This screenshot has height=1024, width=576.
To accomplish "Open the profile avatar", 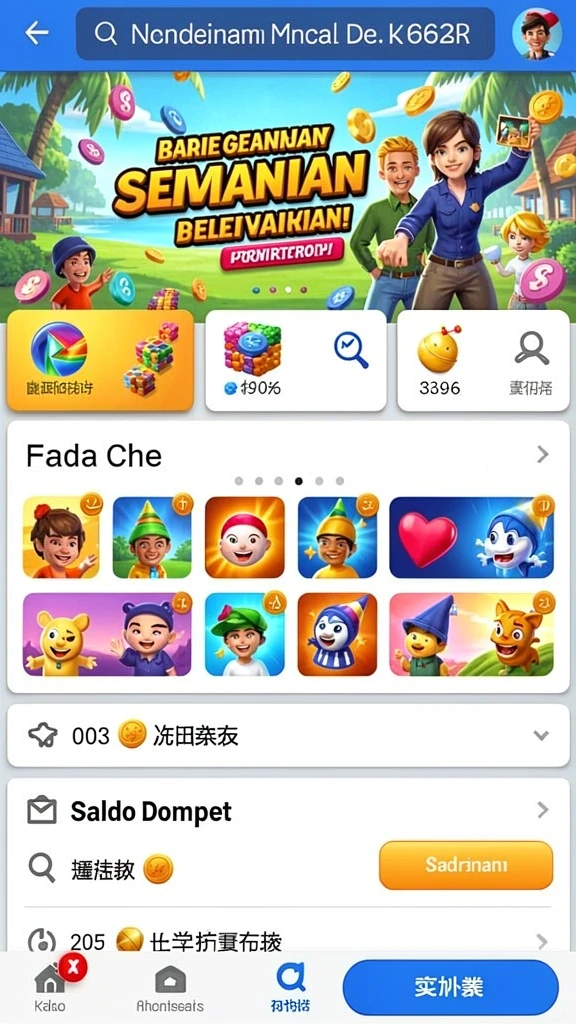I will pos(537,34).
